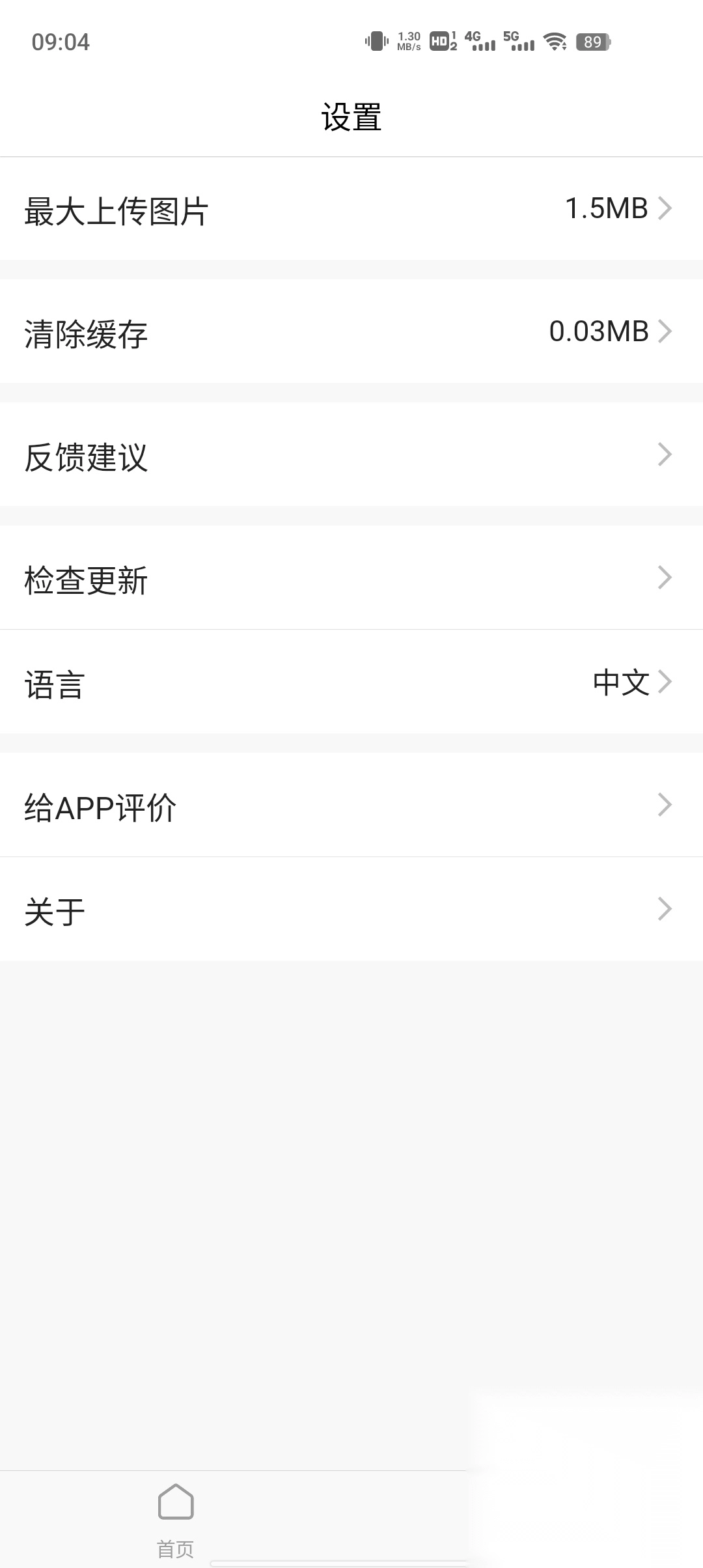Open the 设置 page title area

(351, 116)
